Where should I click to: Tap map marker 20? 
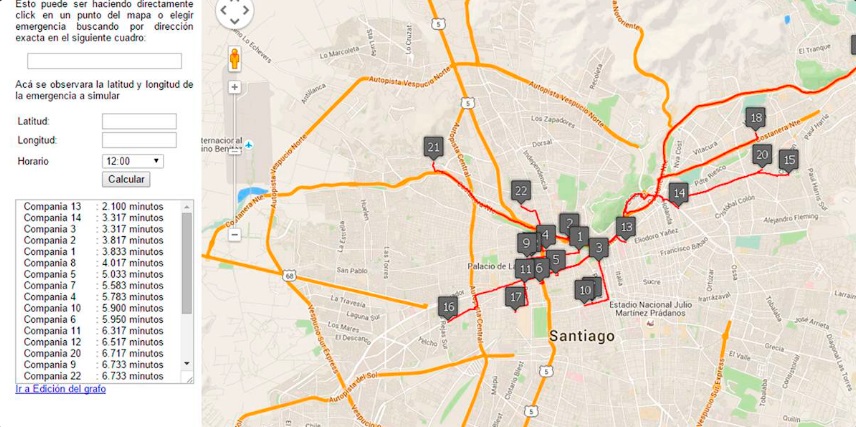point(762,155)
